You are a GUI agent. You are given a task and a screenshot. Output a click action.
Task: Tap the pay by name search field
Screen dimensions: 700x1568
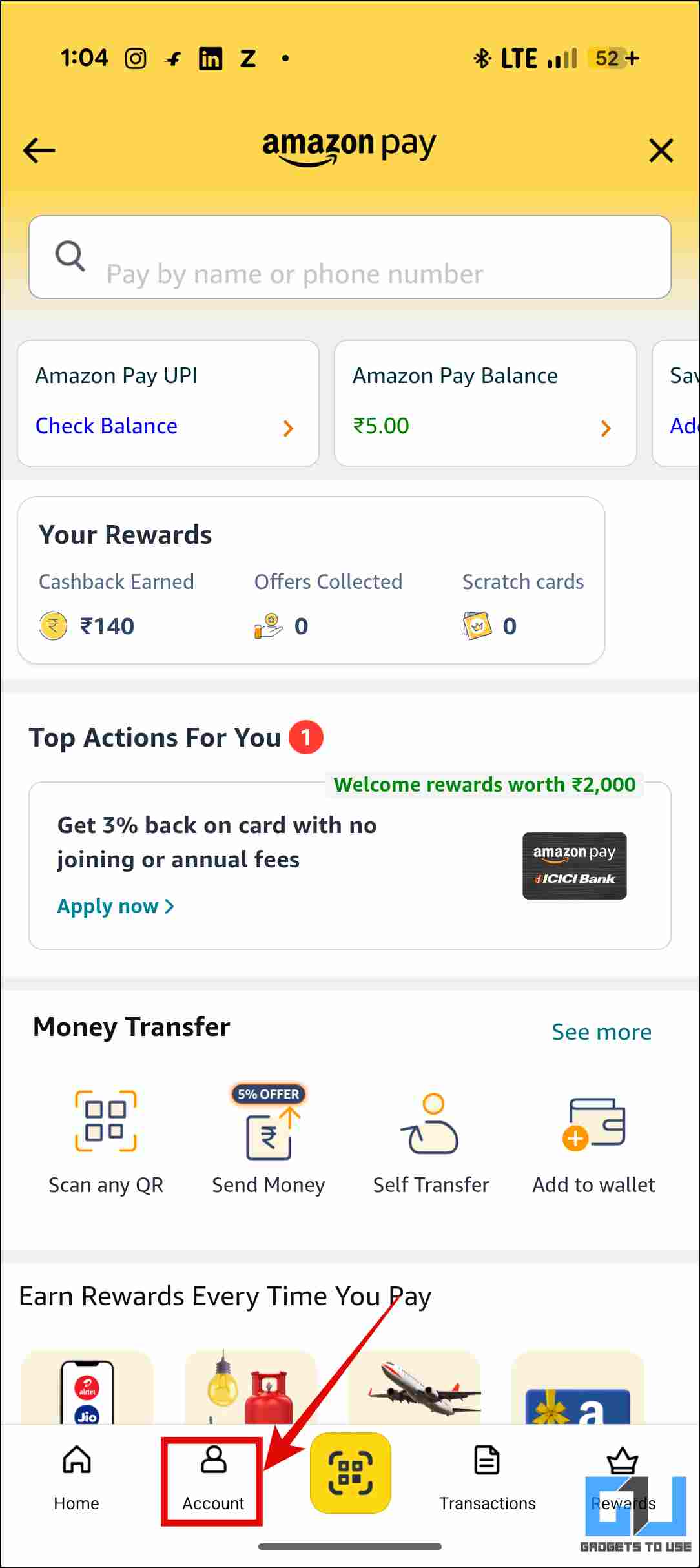click(x=349, y=258)
